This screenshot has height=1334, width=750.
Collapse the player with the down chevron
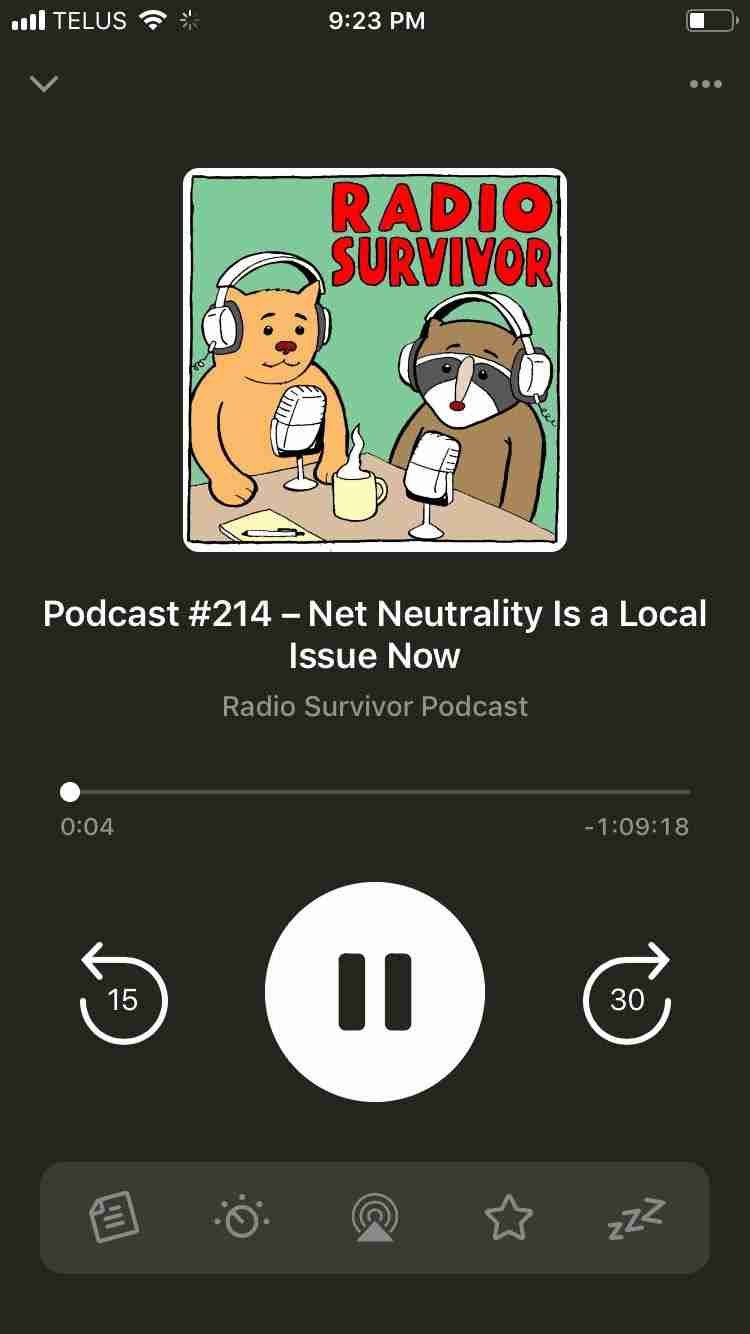pos(44,83)
